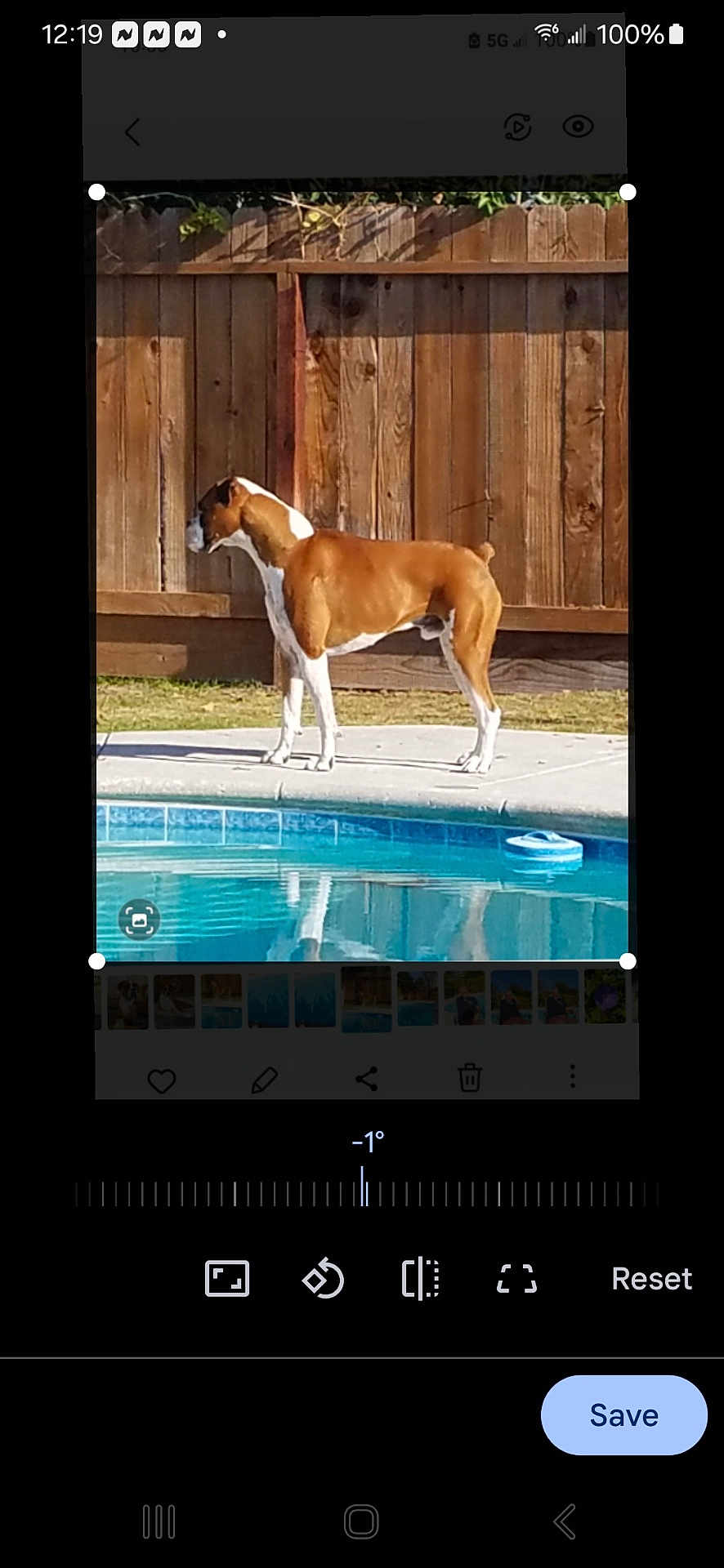Tap the Google Lens icon on the photo
This screenshot has height=1568, width=724.
tap(139, 919)
